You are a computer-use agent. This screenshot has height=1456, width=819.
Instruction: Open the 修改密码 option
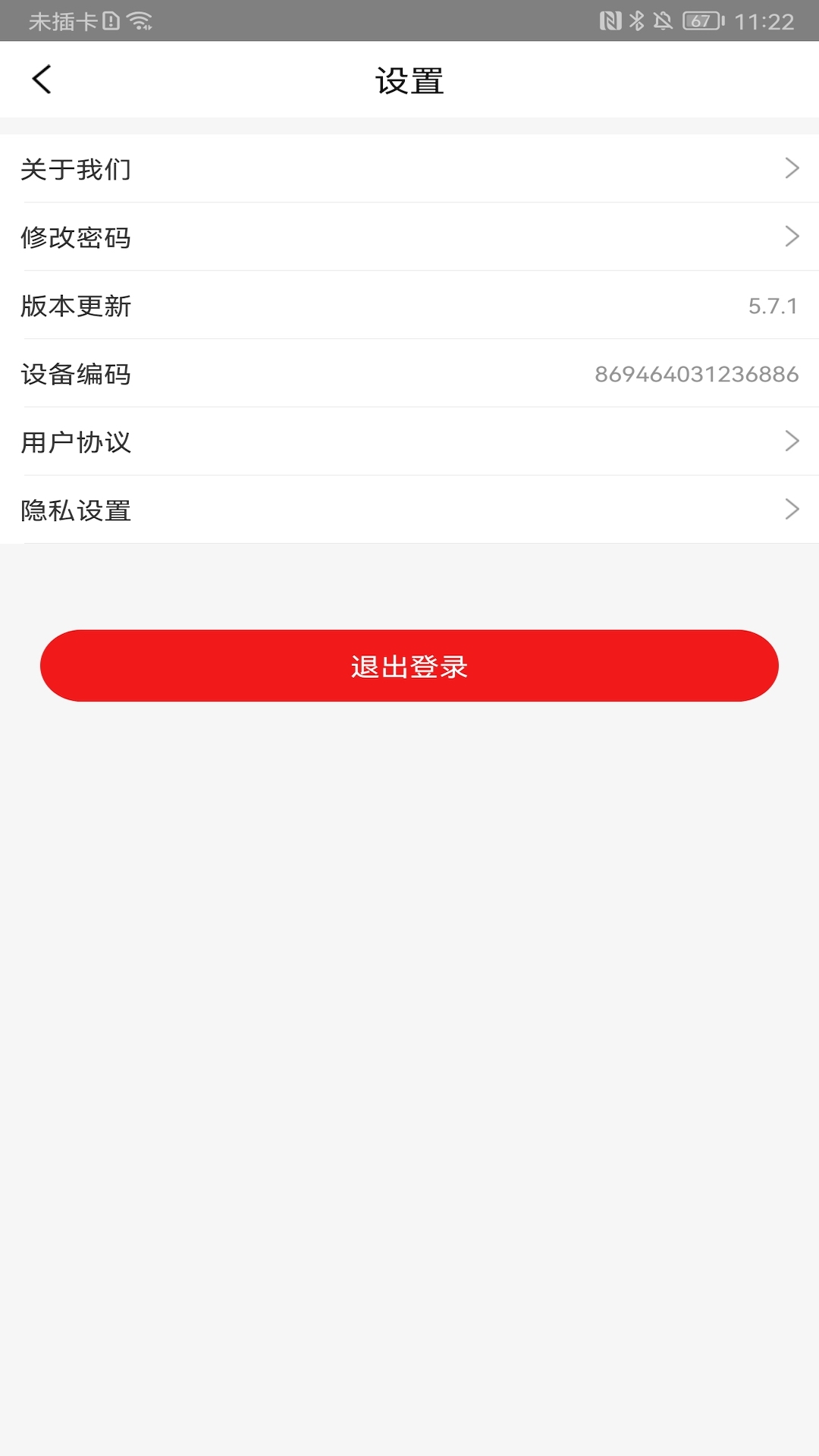(x=409, y=238)
